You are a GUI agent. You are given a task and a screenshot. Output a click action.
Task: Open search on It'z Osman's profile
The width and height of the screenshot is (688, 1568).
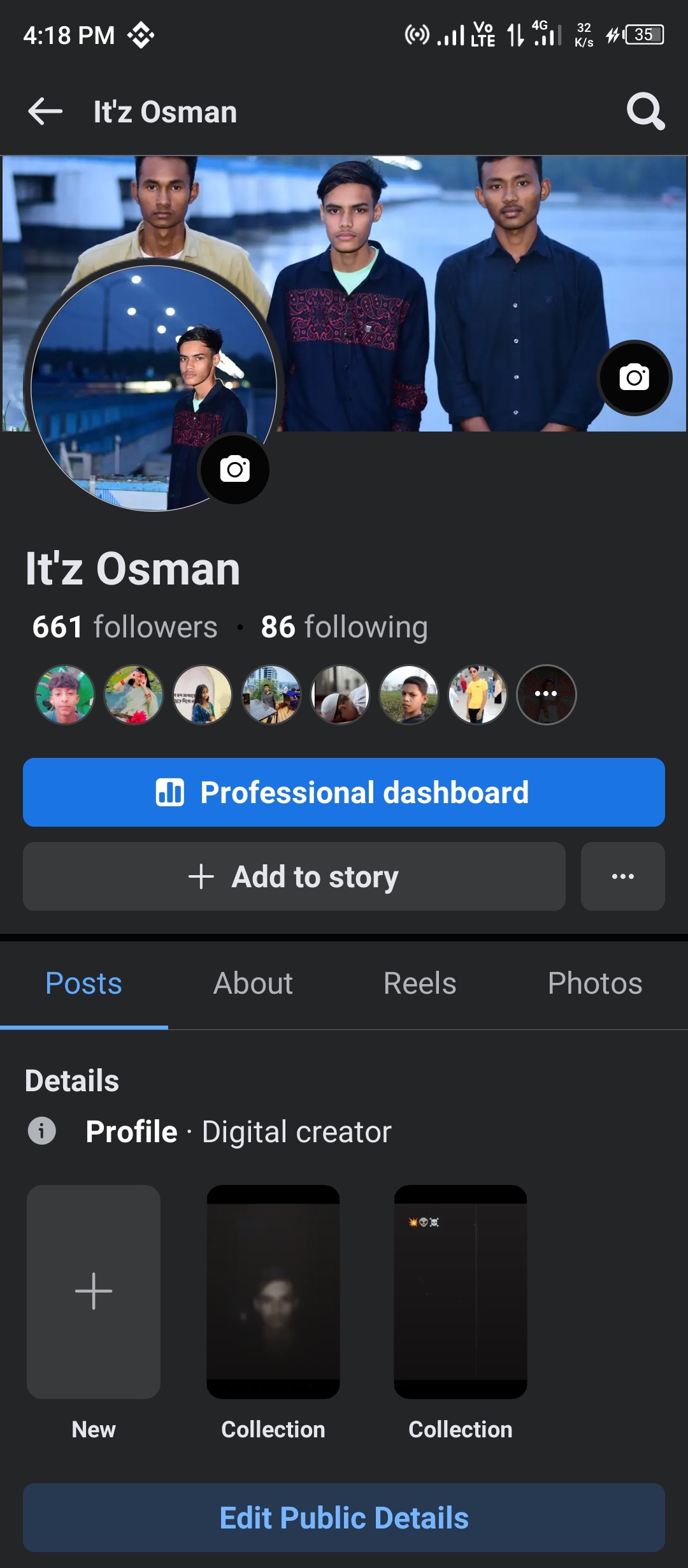(x=645, y=112)
